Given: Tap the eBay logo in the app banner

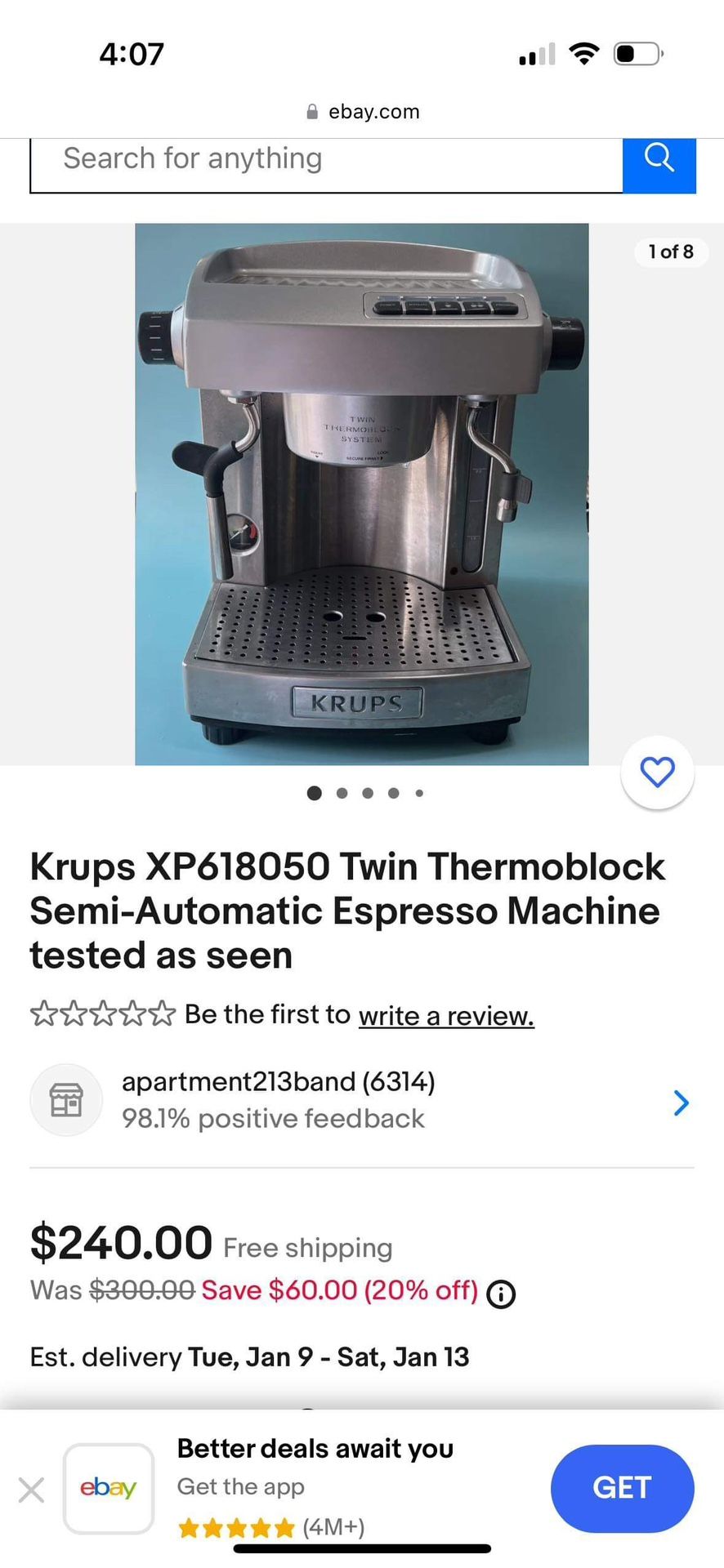Looking at the screenshot, I should [x=108, y=1488].
